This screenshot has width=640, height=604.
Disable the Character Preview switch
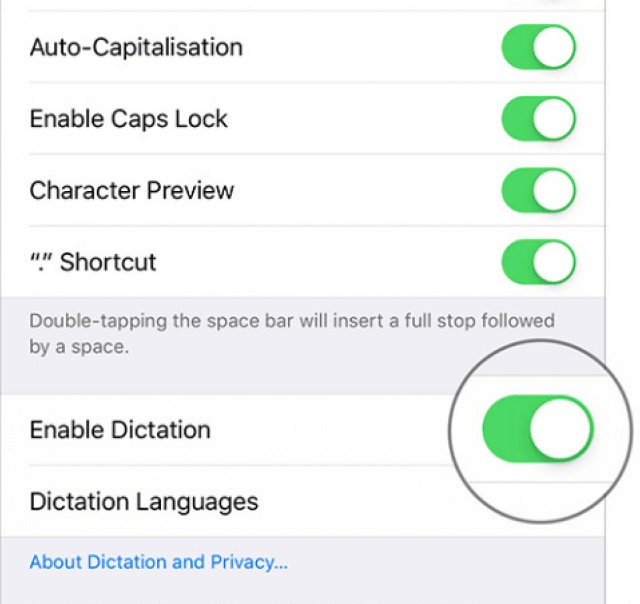538,190
